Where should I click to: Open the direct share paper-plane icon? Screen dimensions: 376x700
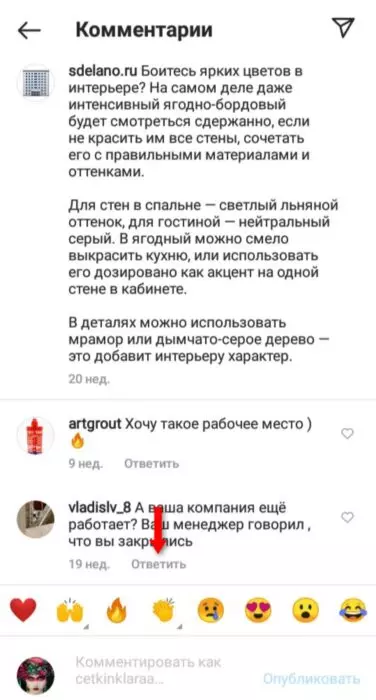(343, 28)
